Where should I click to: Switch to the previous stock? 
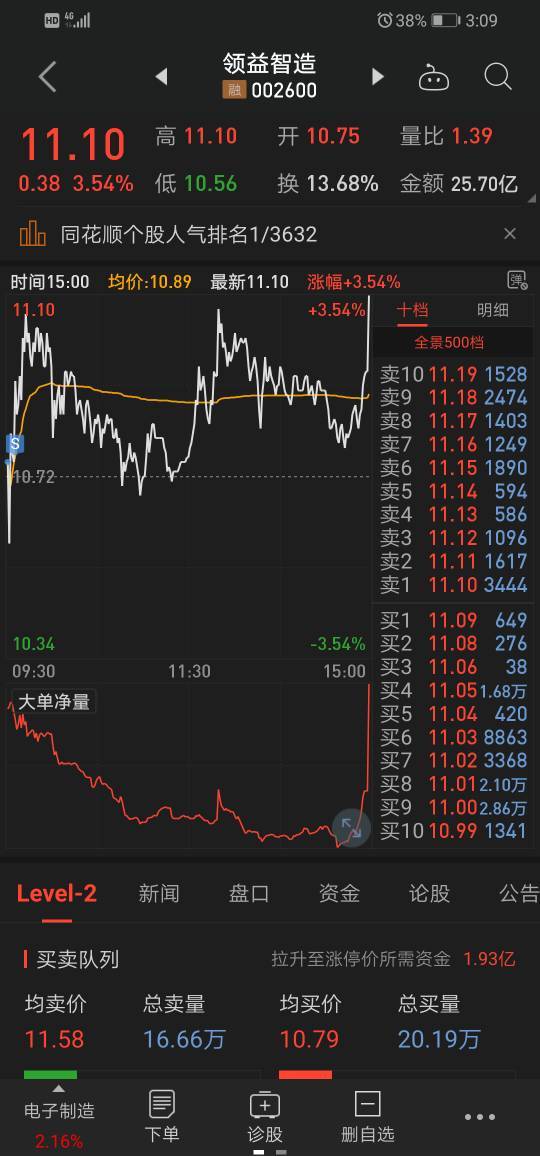coord(161,77)
